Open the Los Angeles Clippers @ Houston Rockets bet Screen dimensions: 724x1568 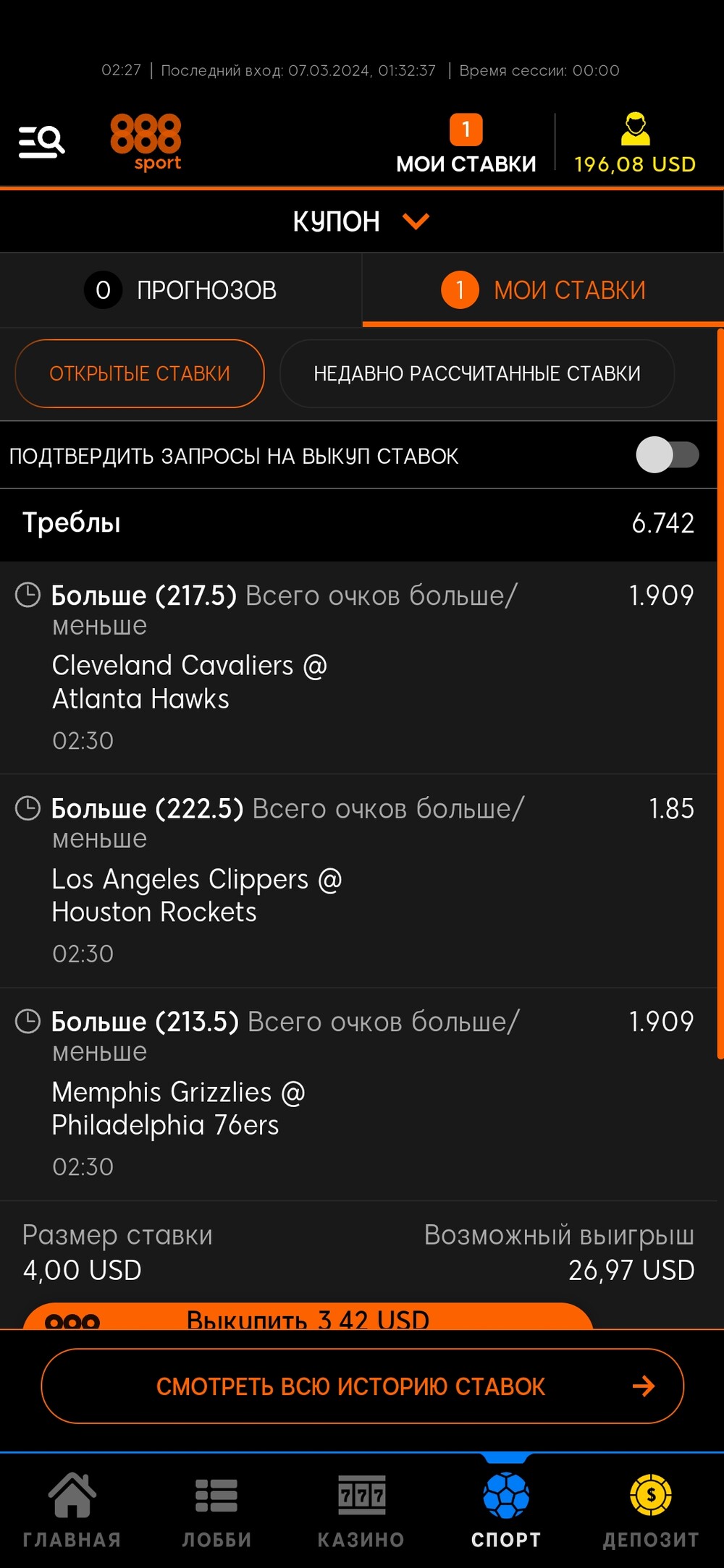pos(358,881)
